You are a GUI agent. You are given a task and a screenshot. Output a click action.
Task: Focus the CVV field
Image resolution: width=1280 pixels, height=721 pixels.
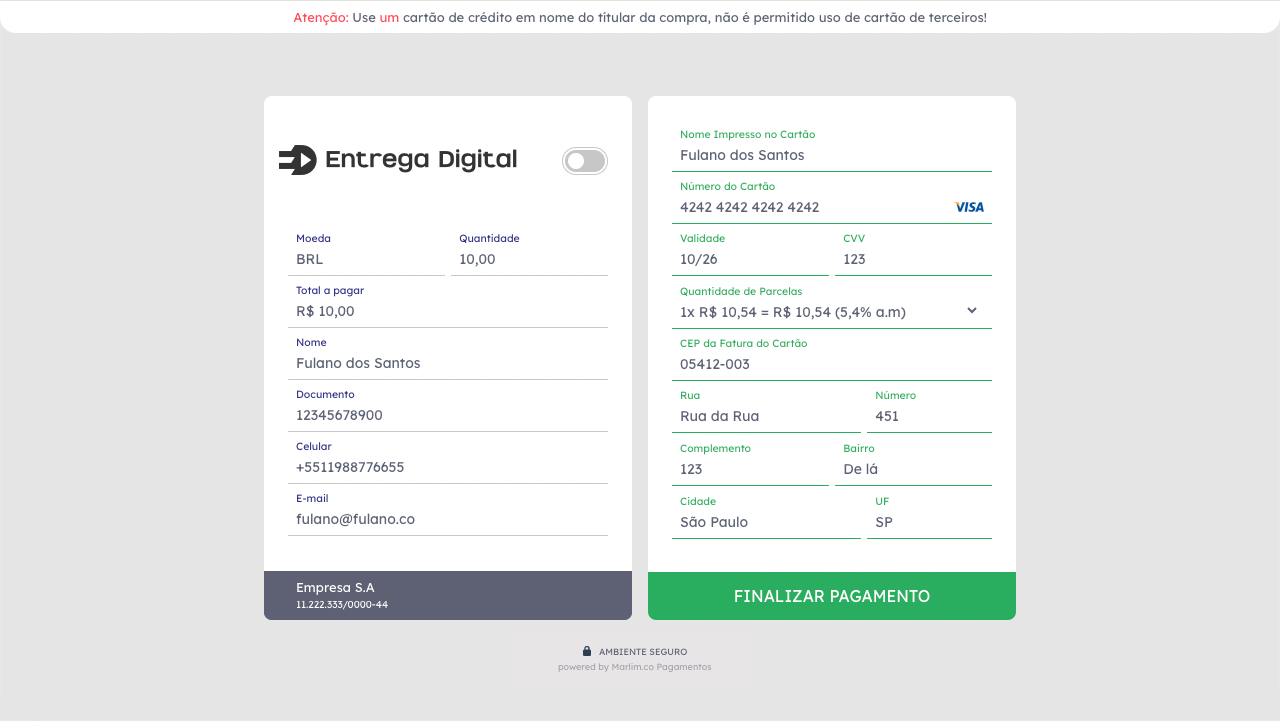(912, 259)
